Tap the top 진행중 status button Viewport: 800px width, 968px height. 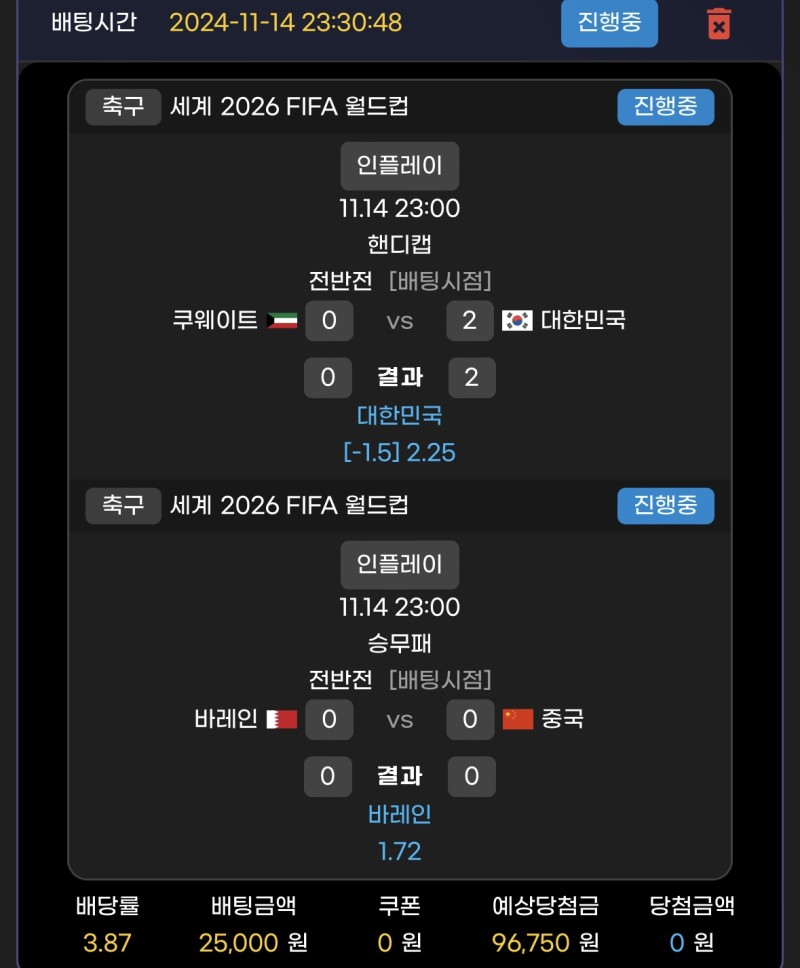click(609, 22)
